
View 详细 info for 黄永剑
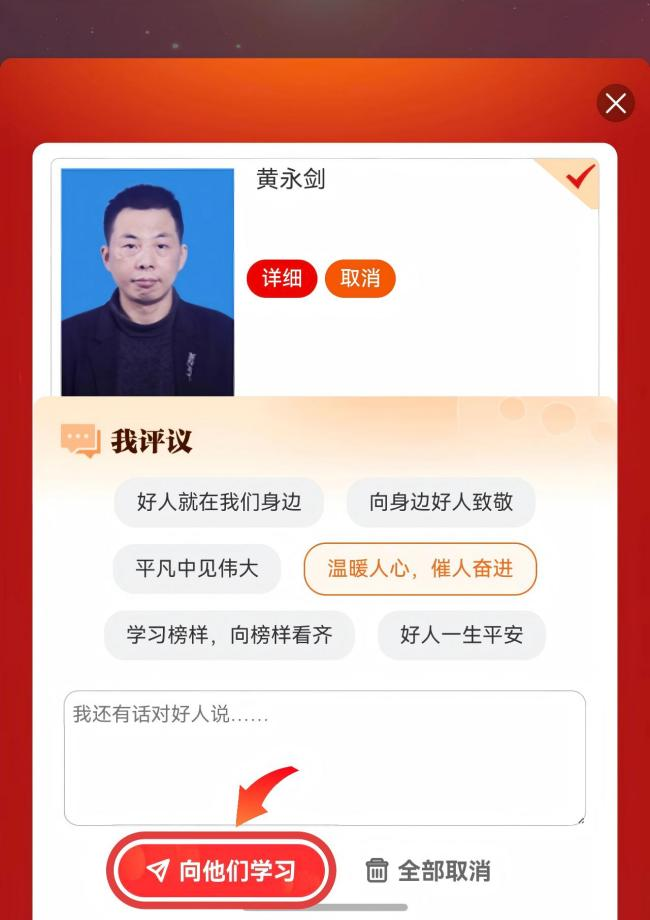(282, 279)
